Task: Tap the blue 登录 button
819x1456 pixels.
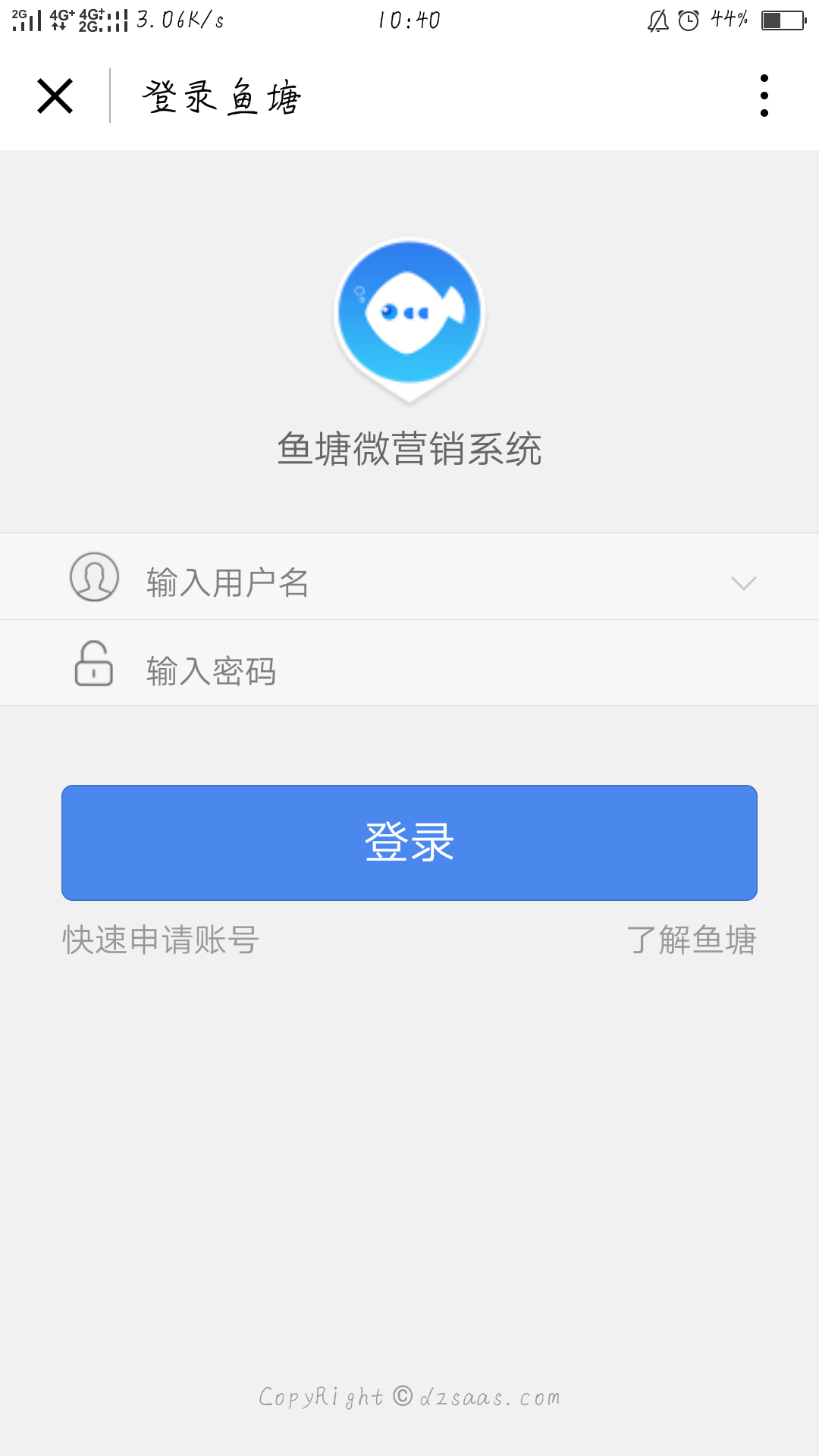Action: tap(409, 843)
